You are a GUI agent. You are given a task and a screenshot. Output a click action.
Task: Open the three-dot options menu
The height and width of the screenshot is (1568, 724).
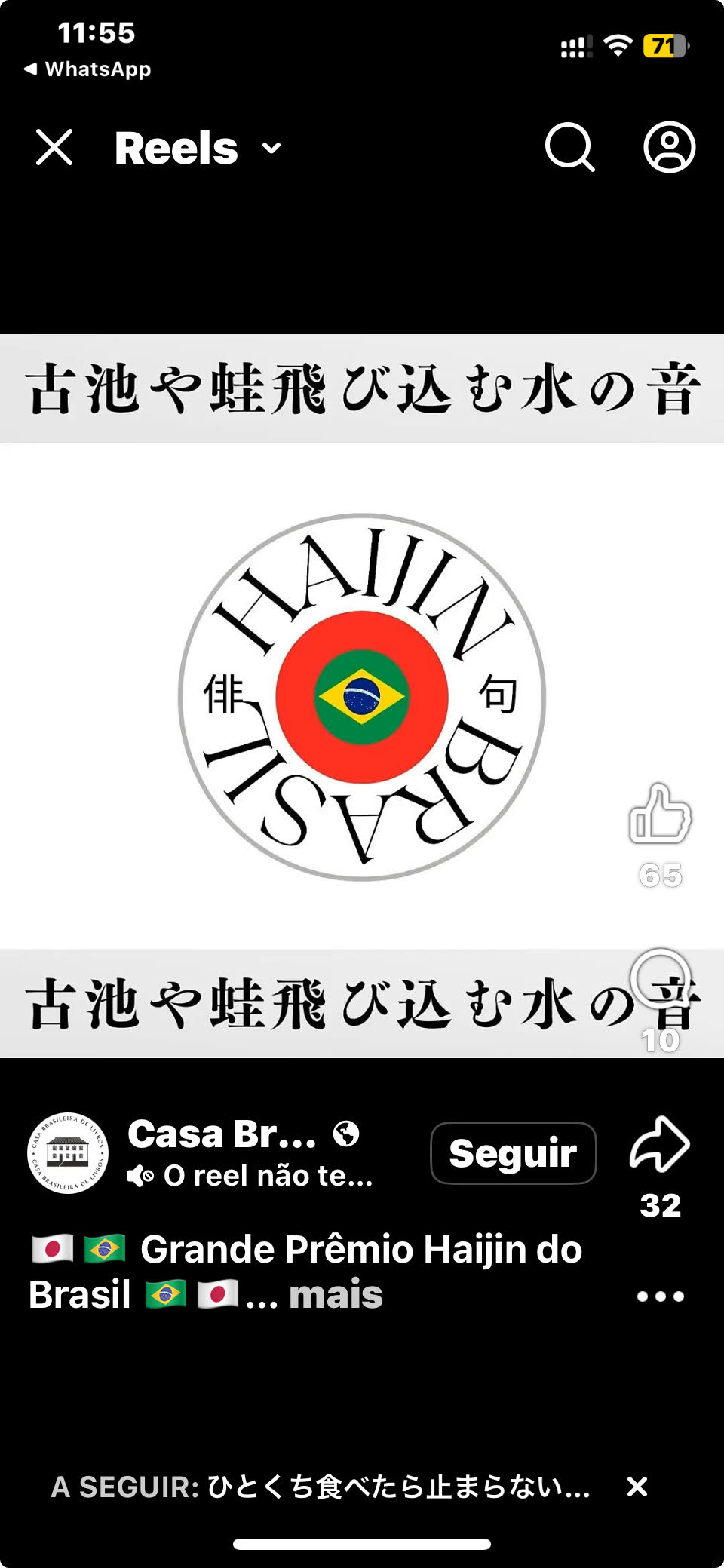[660, 1296]
